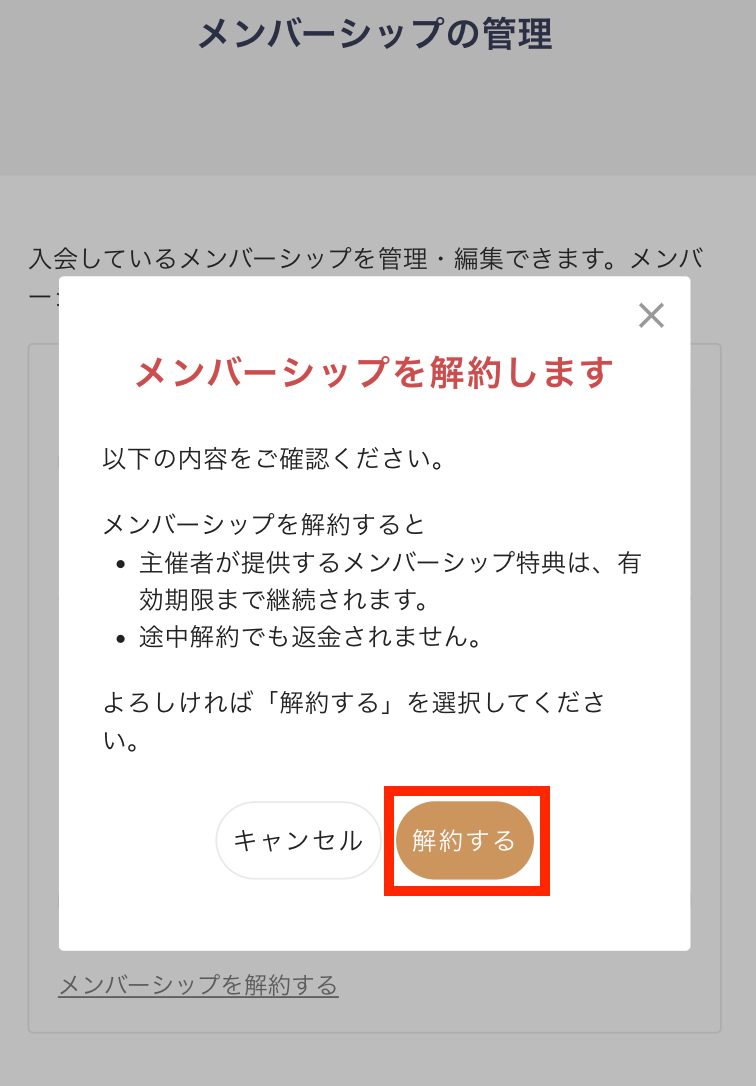Tap the キャンセル button

coord(298,840)
